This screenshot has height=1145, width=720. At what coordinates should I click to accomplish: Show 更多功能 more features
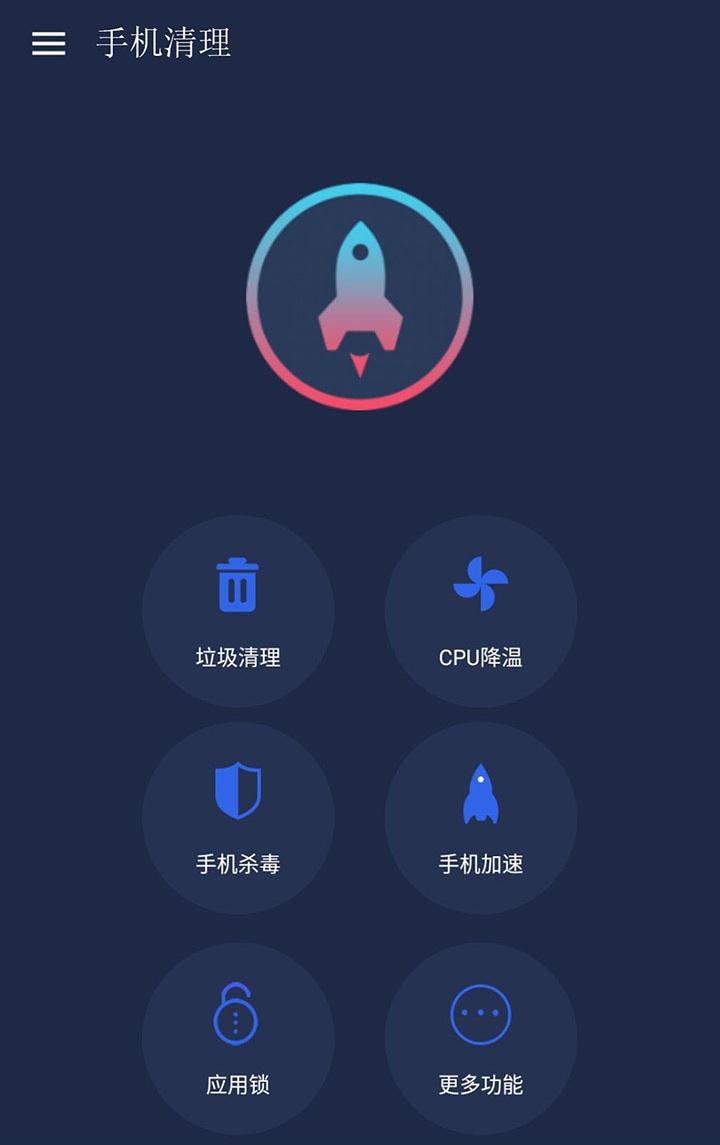click(x=481, y=1038)
